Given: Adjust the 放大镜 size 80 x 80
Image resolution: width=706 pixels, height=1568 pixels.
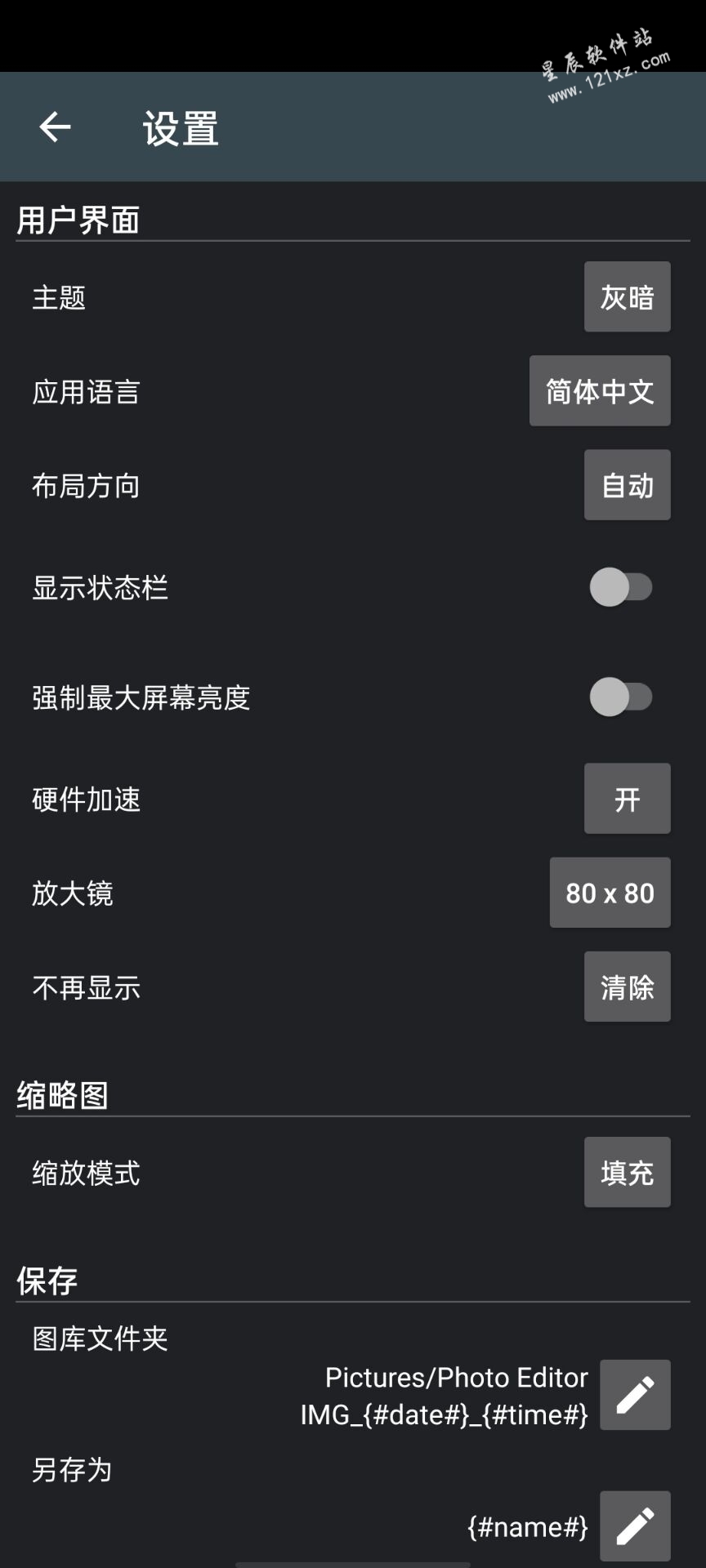Looking at the screenshot, I should pyautogui.click(x=610, y=893).
